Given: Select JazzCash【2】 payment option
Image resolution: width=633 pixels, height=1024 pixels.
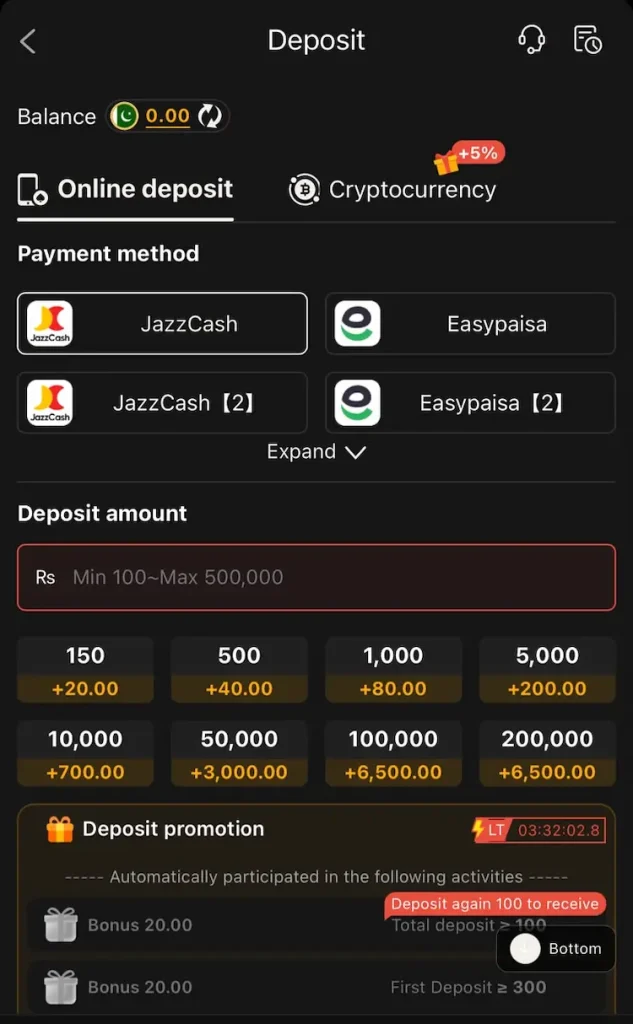Looking at the screenshot, I should tap(162, 402).
